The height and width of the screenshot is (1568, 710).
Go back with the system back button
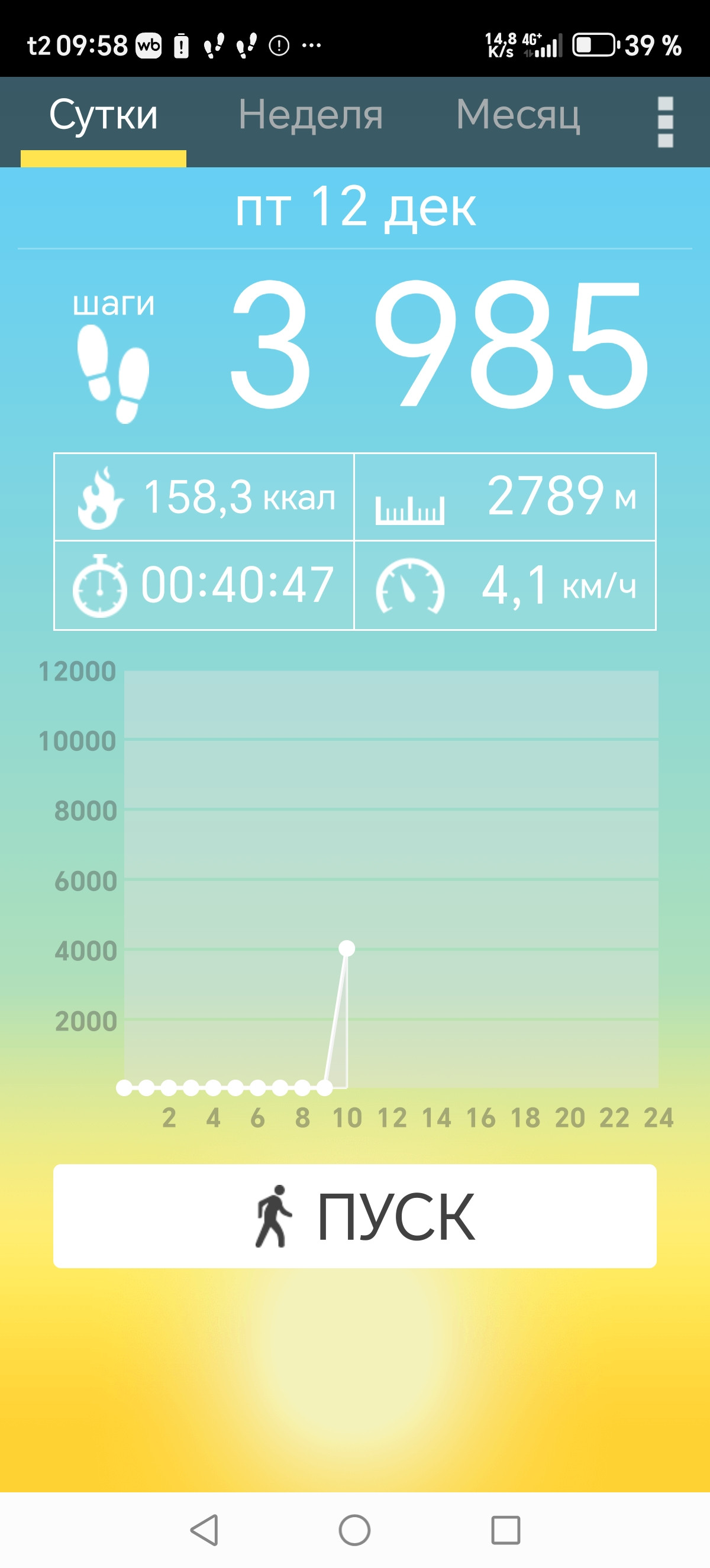point(205,1529)
